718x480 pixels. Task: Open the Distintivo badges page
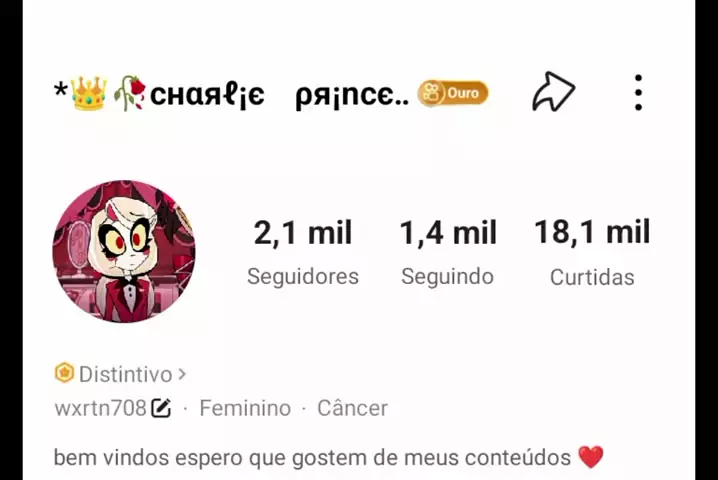pyautogui.click(x=120, y=374)
